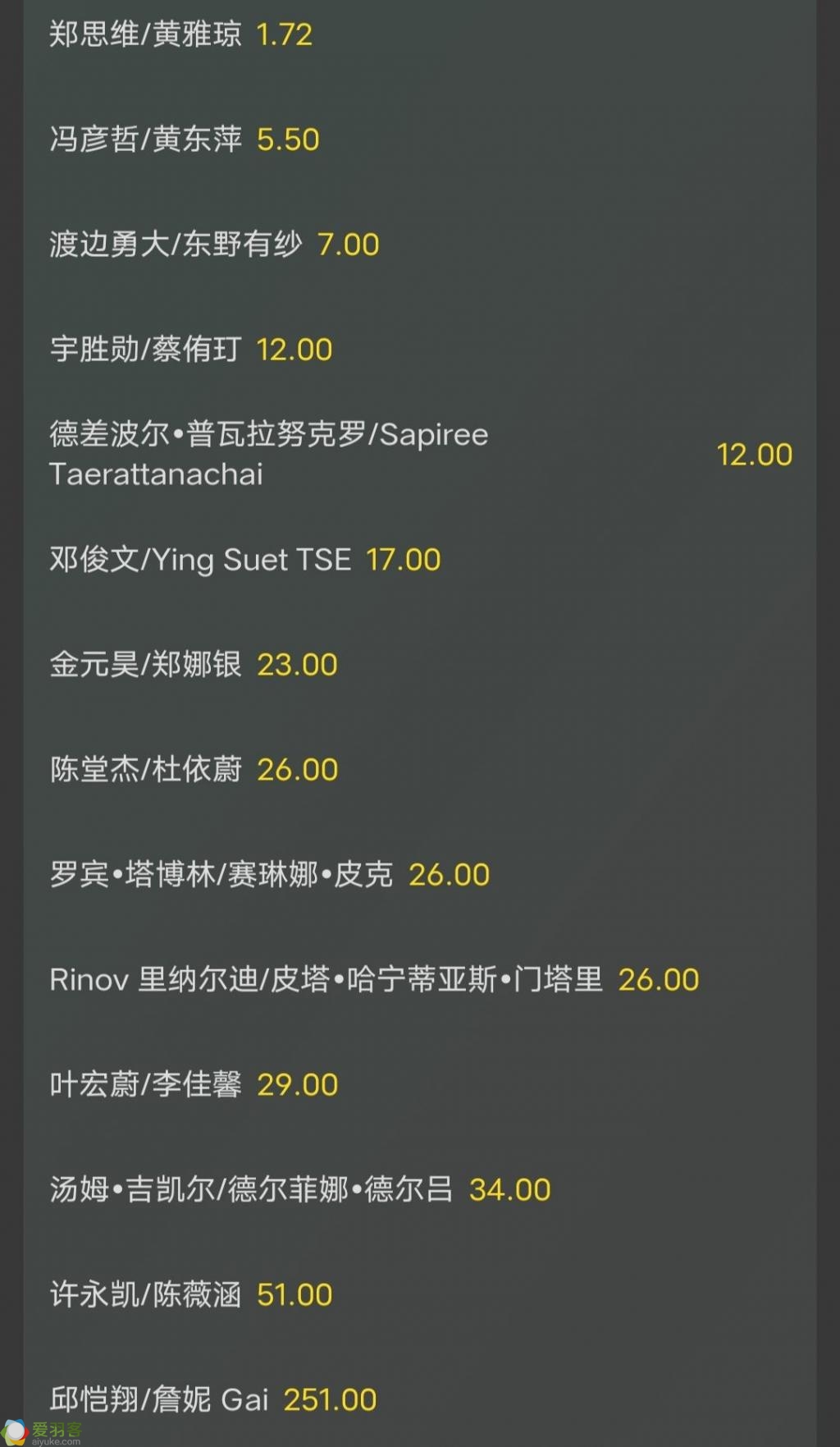
Task: Choose Rinov 里纳尔迪/皮塔•哈宁蒂亚斯•门塔里 odds
Action: (x=420, y=980)
